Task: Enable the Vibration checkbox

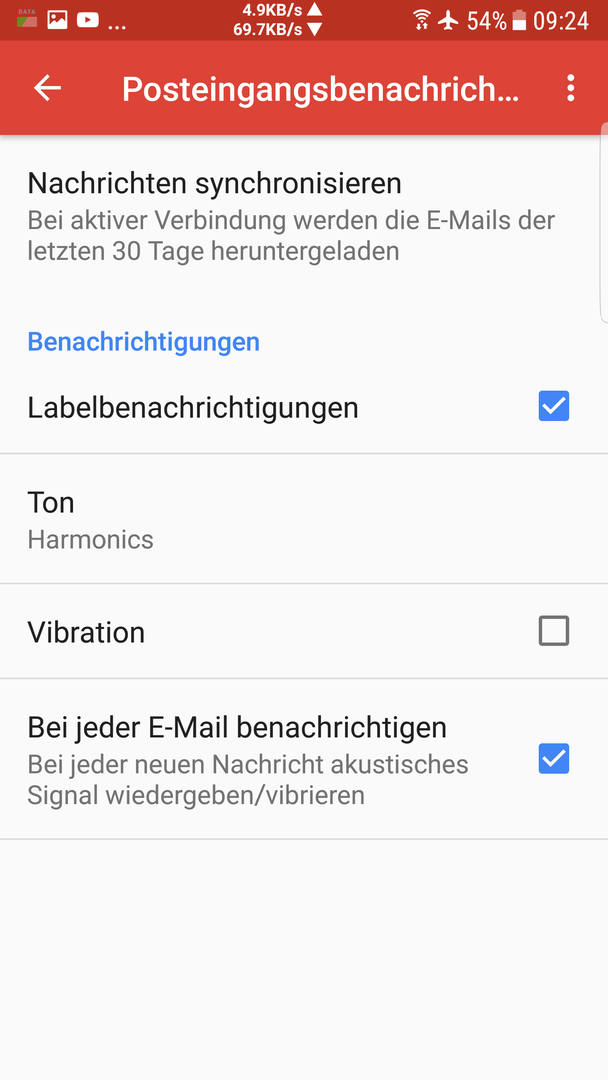Action: [x=554, y=631]
